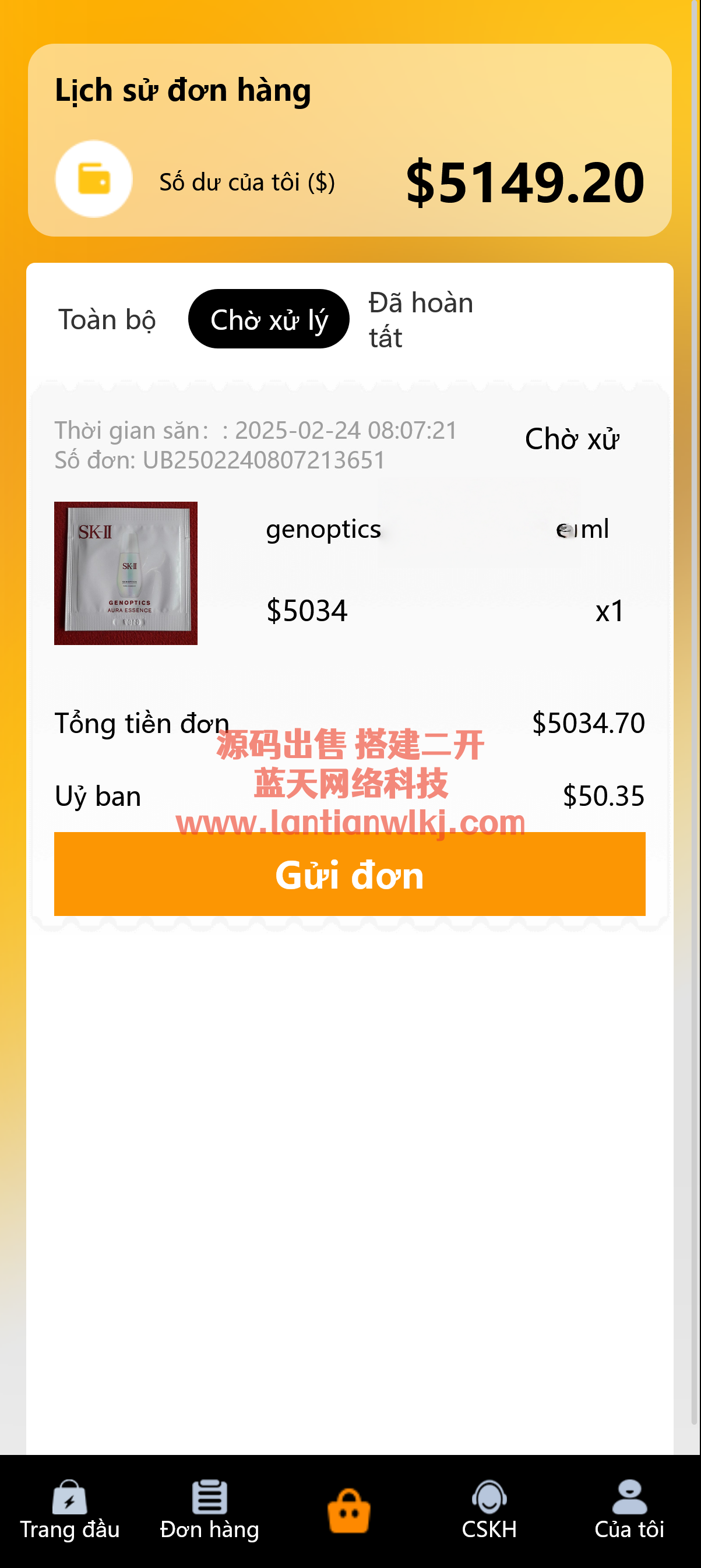Open Đơn hàng in bottom navigation
701x1568 pixels.
[209, 1510]
